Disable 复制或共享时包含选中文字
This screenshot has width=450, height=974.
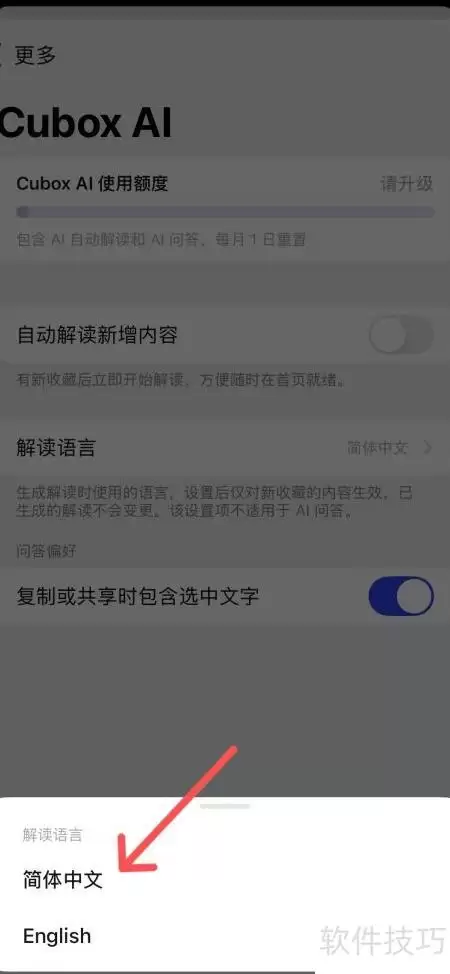[x=401, y=596]
